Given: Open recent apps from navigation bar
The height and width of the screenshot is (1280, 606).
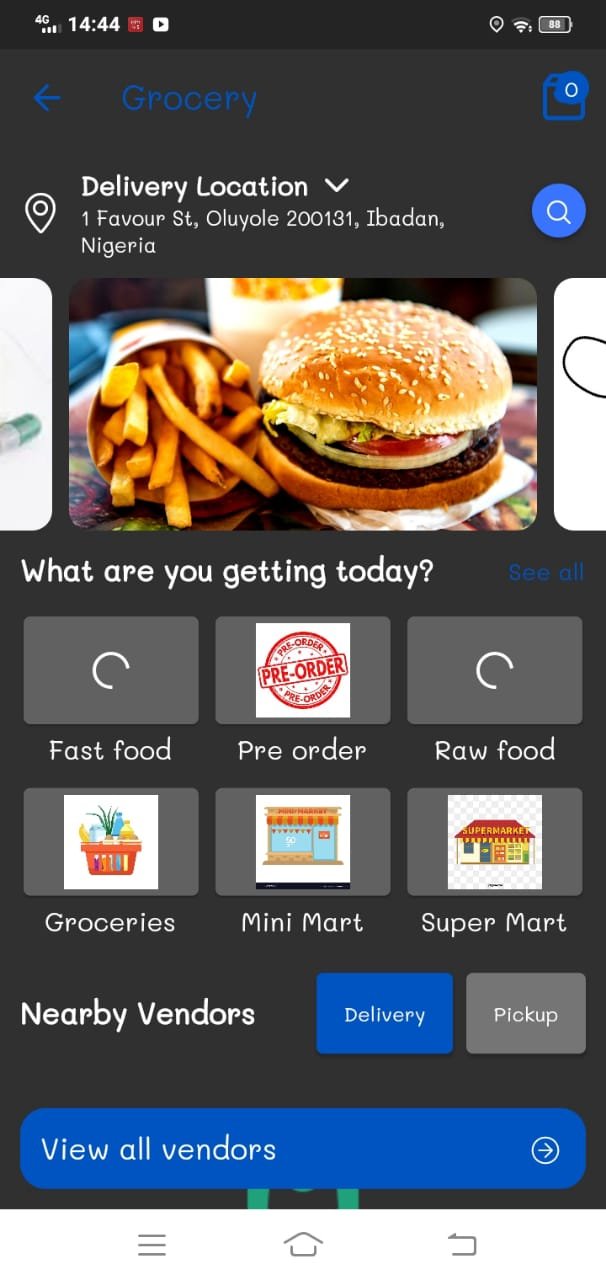Looking at the screenshot, I should tap(152, 1244).
